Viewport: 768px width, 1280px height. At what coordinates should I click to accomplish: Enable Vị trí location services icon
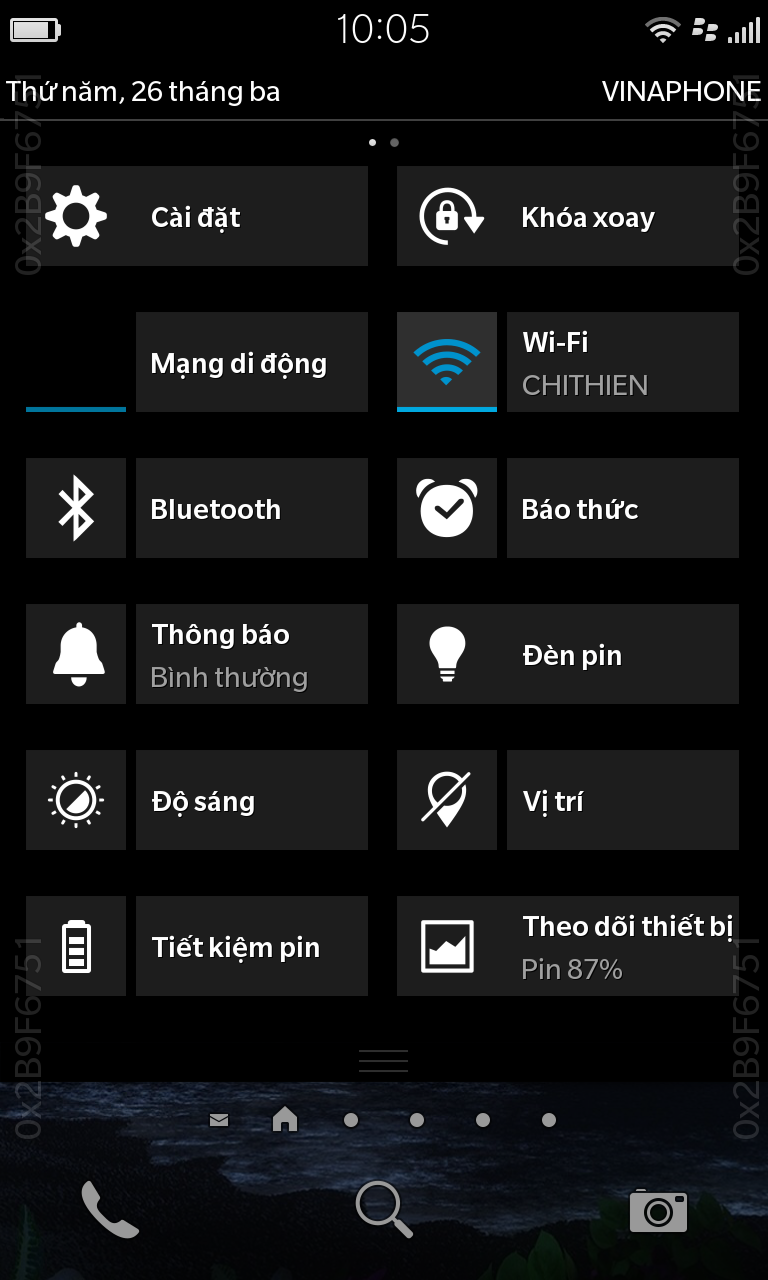point(447,800)
